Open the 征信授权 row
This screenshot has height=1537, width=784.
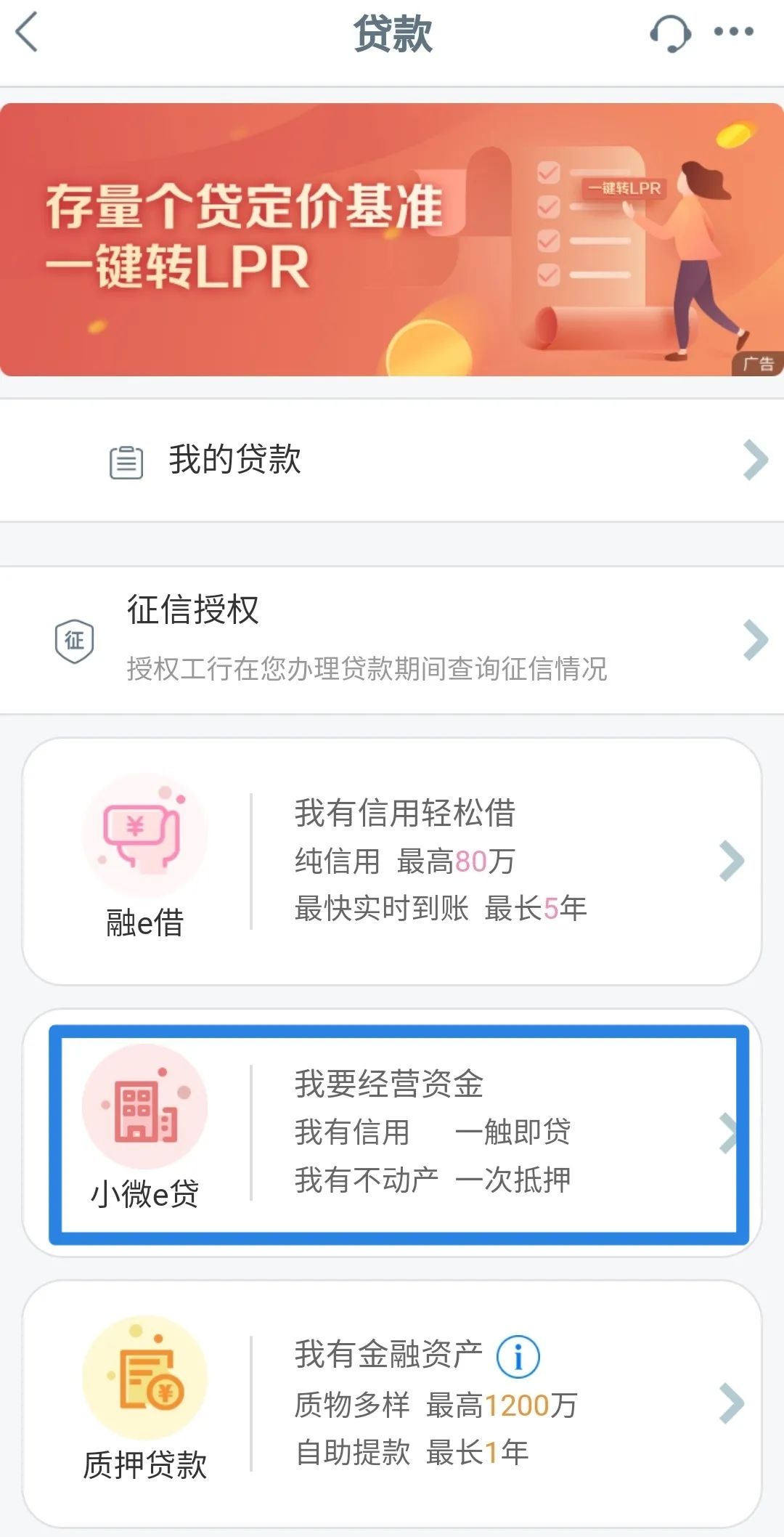392,640
